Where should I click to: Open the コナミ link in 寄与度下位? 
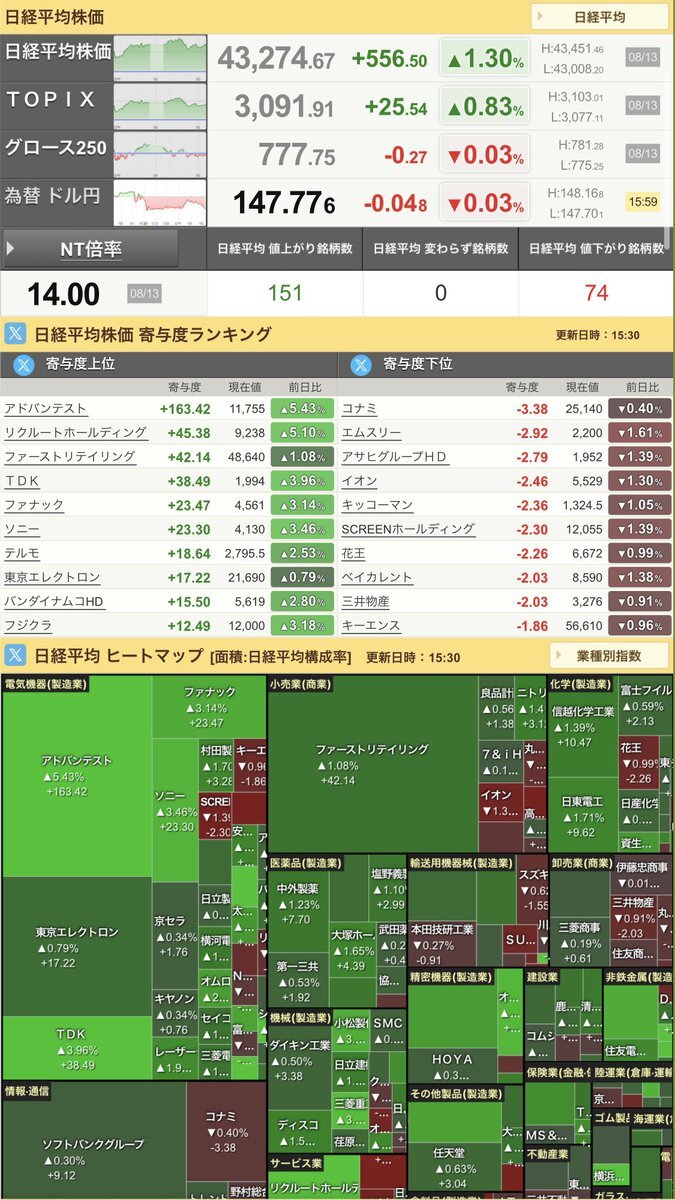[359, 409]
